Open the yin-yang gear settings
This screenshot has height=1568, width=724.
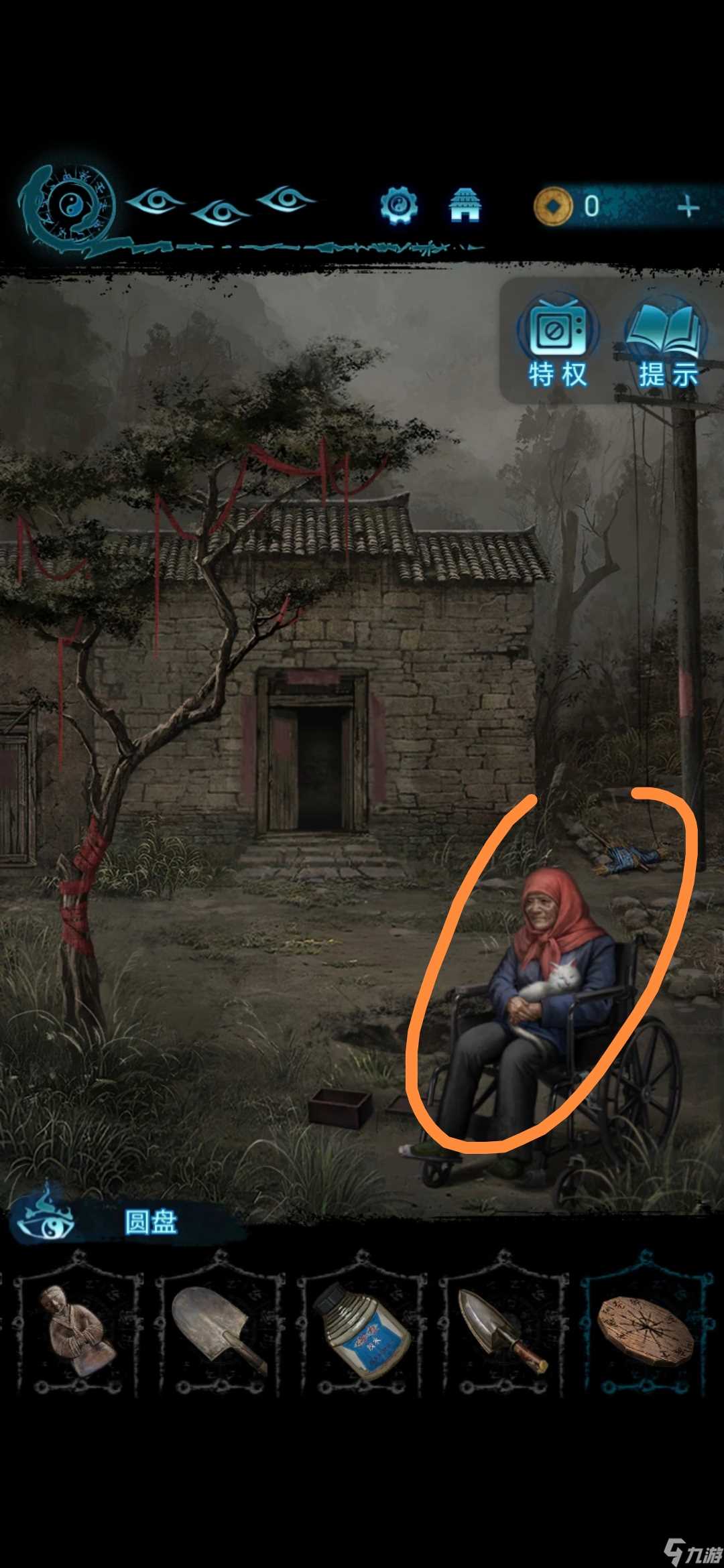[x=399, y=205]
